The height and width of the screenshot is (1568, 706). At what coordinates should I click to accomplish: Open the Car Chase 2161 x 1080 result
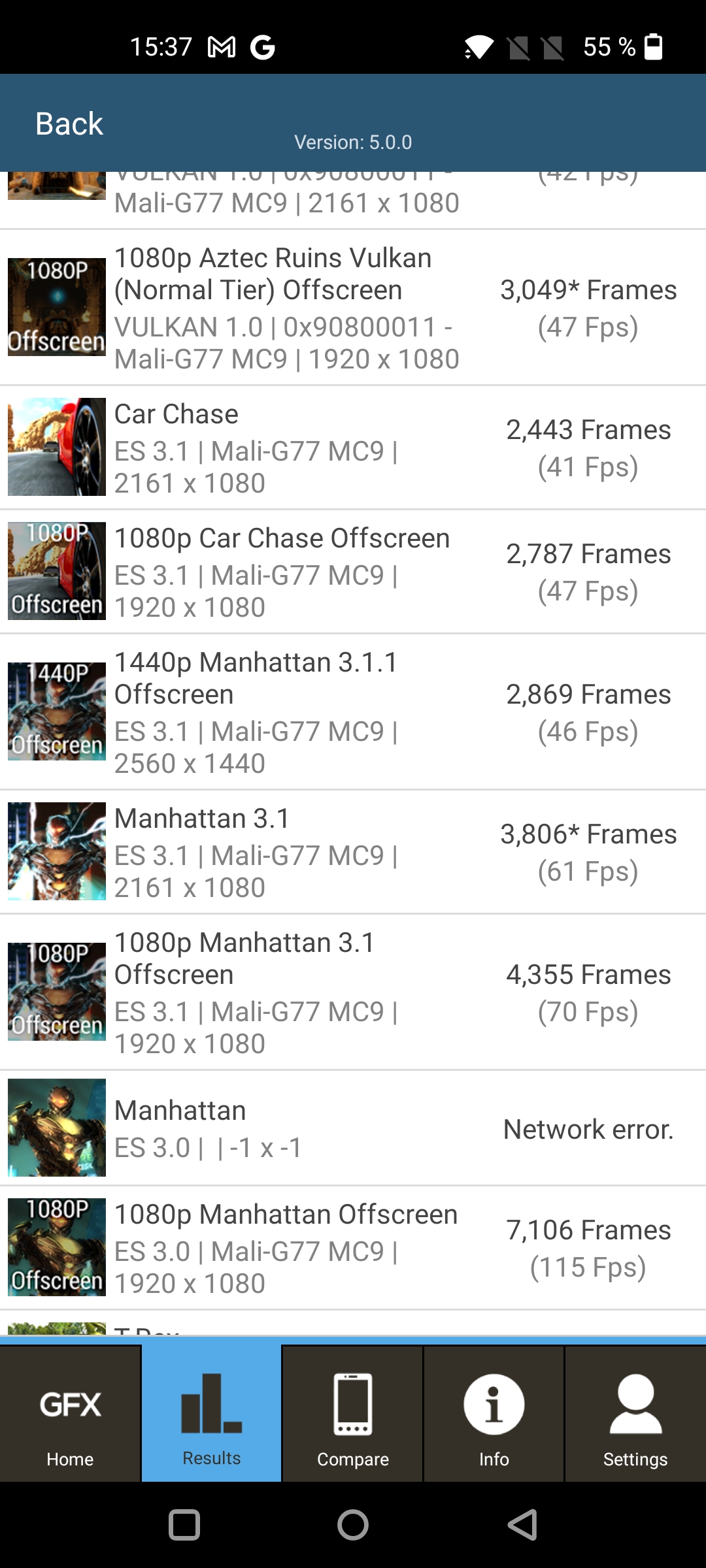353,448
